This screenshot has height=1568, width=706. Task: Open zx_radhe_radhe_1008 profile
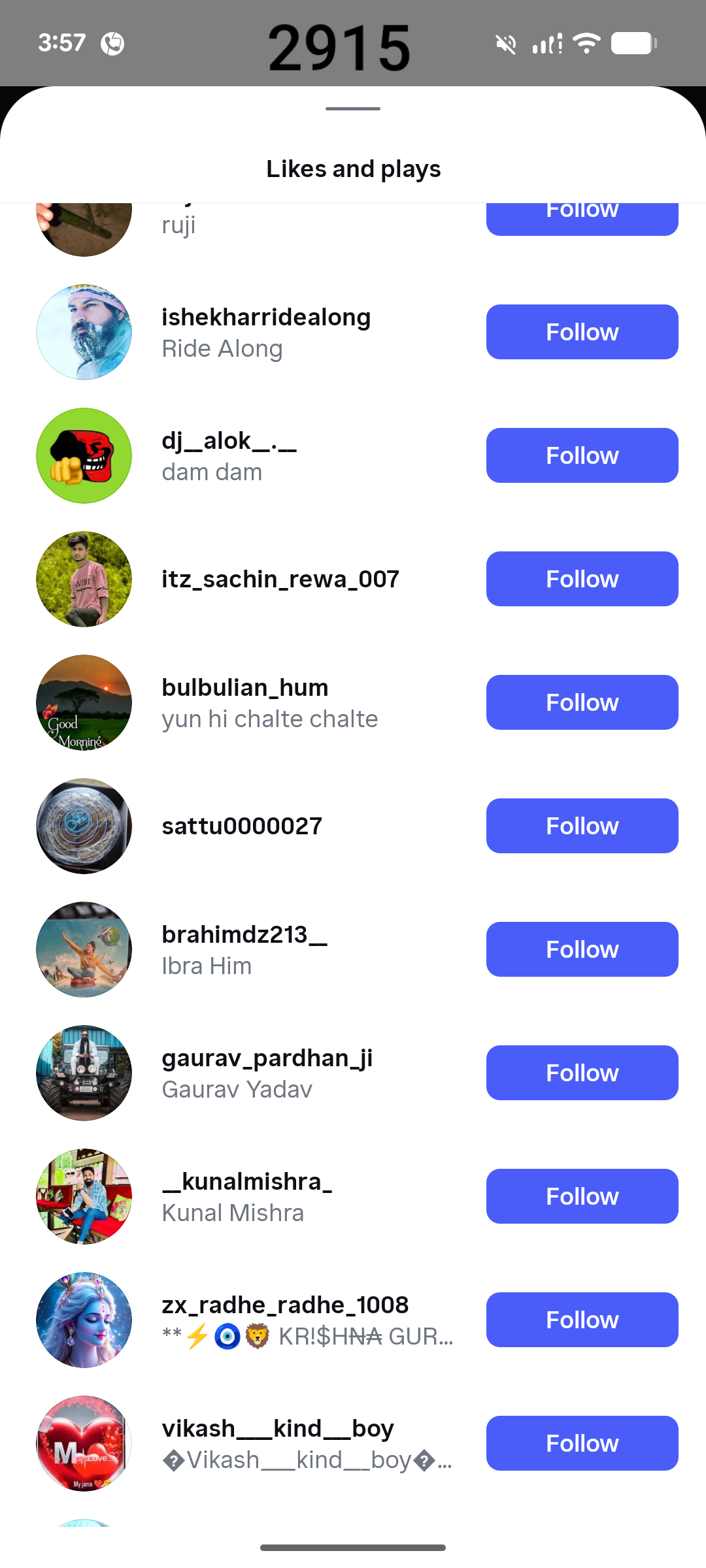point(285,1306)
